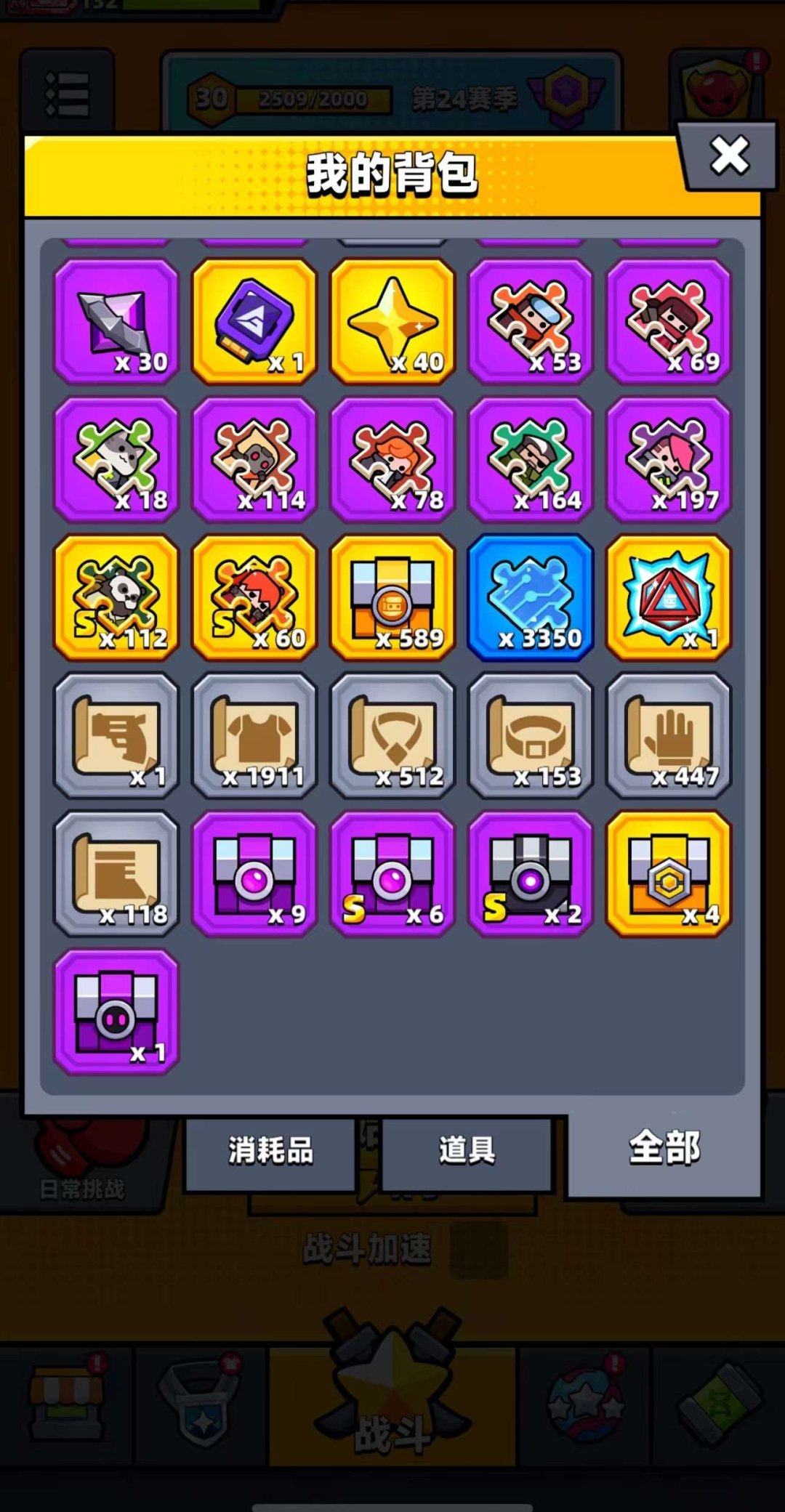This screenshot has height=1512, width=785.
Task: Select the gold chest item x589
Action: [x=392, y=597]
